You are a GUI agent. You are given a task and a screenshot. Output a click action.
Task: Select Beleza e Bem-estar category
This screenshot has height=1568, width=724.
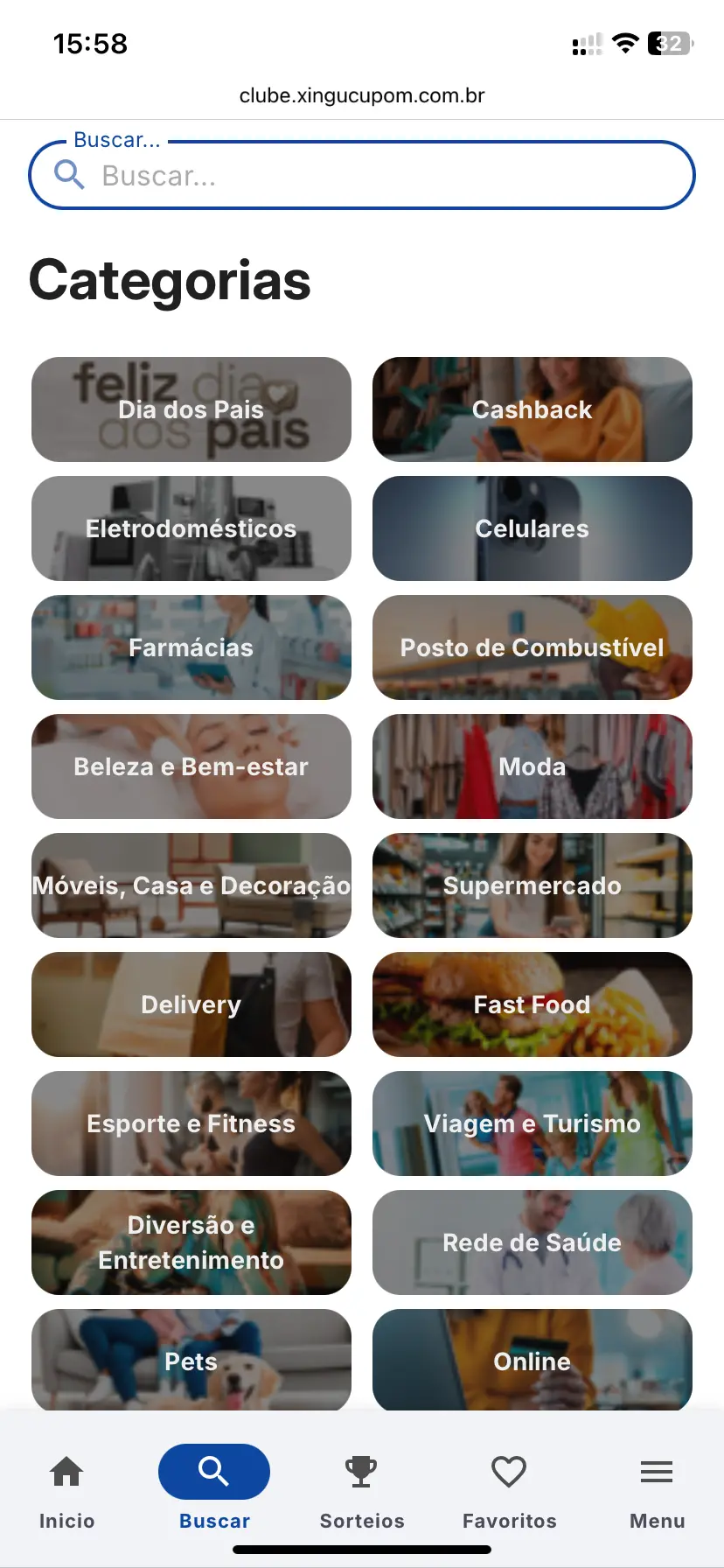191,766
